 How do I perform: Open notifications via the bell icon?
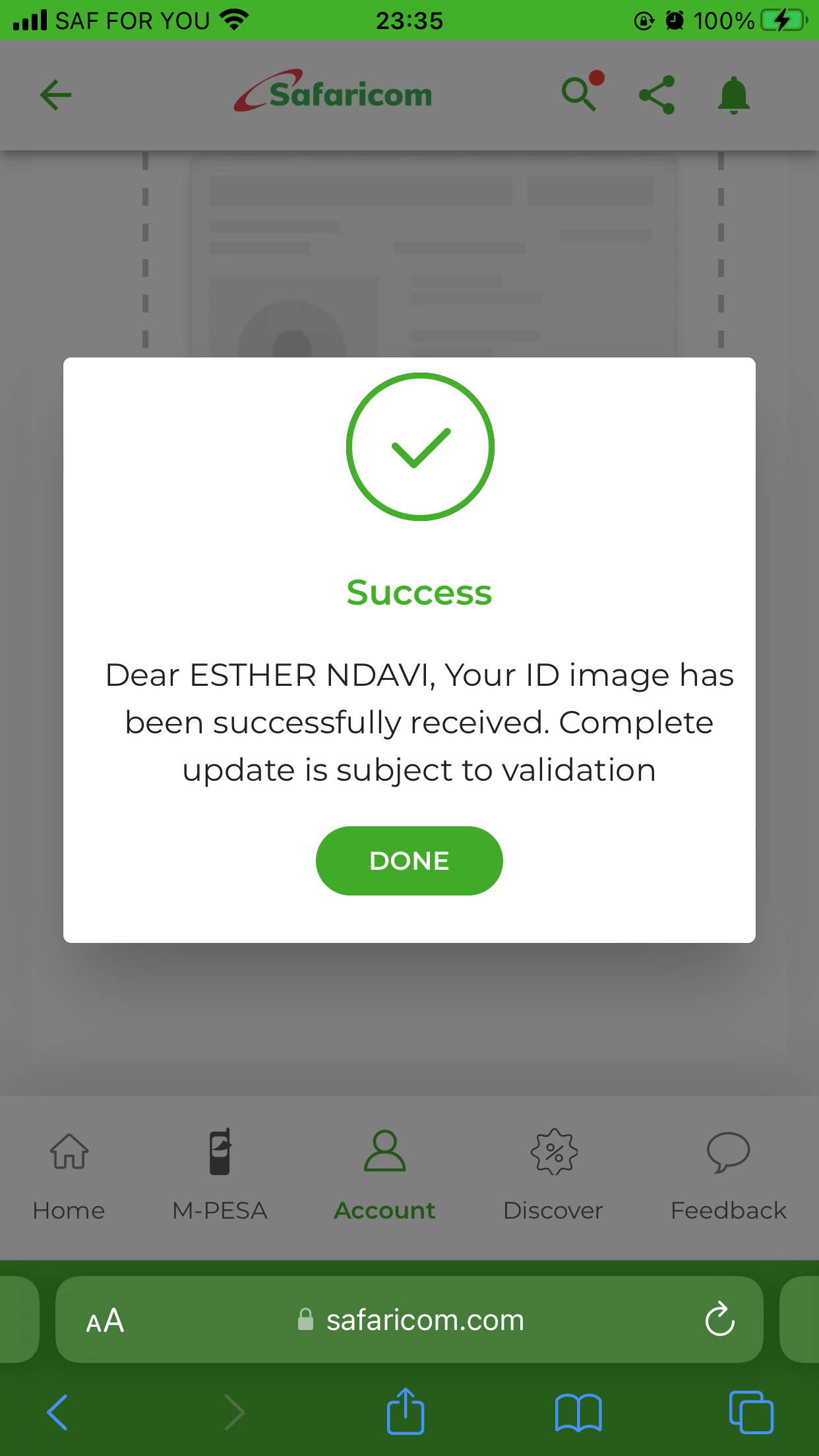(x=733, y=94)
